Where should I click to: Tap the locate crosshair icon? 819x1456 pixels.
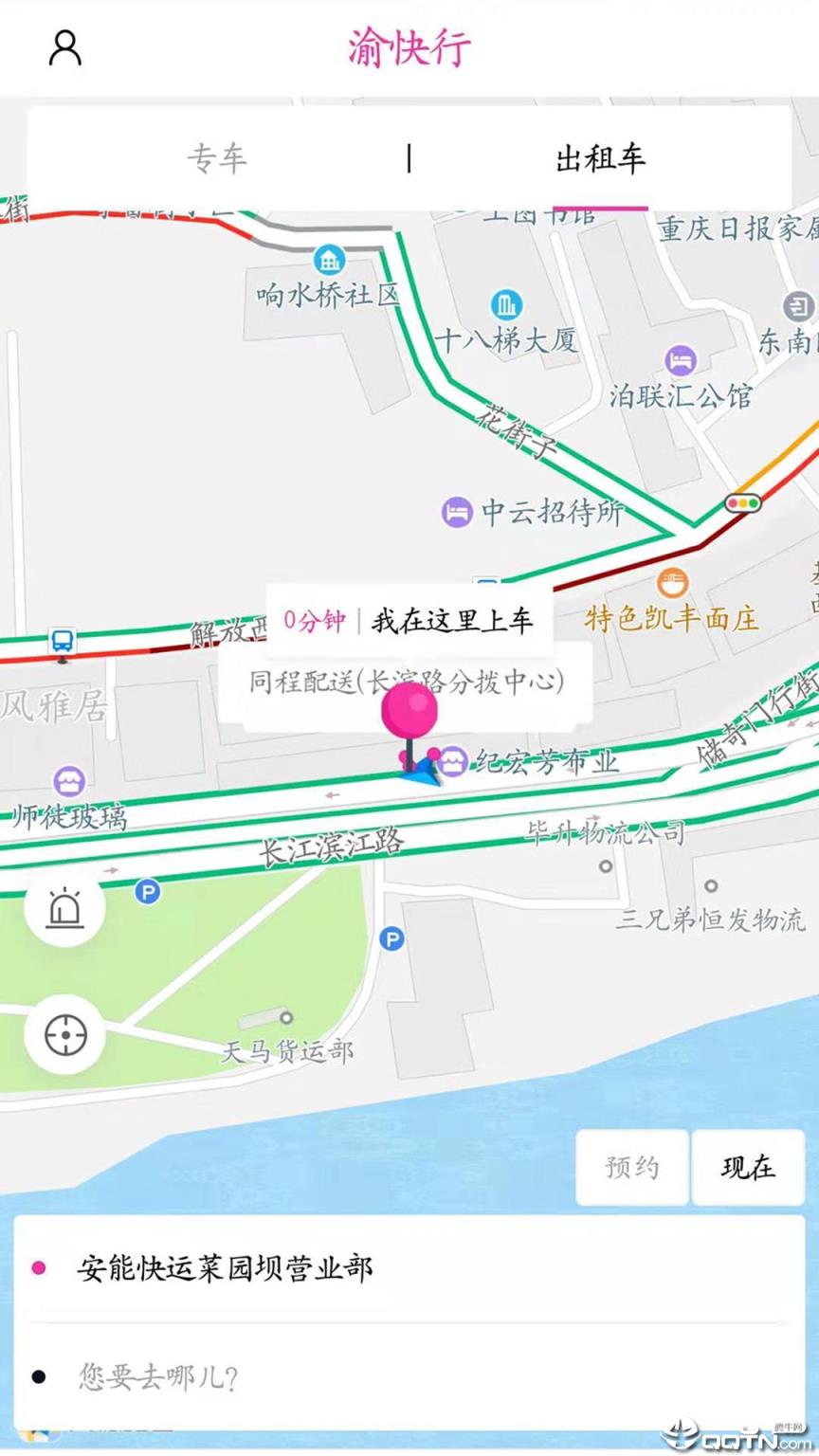64,1035
